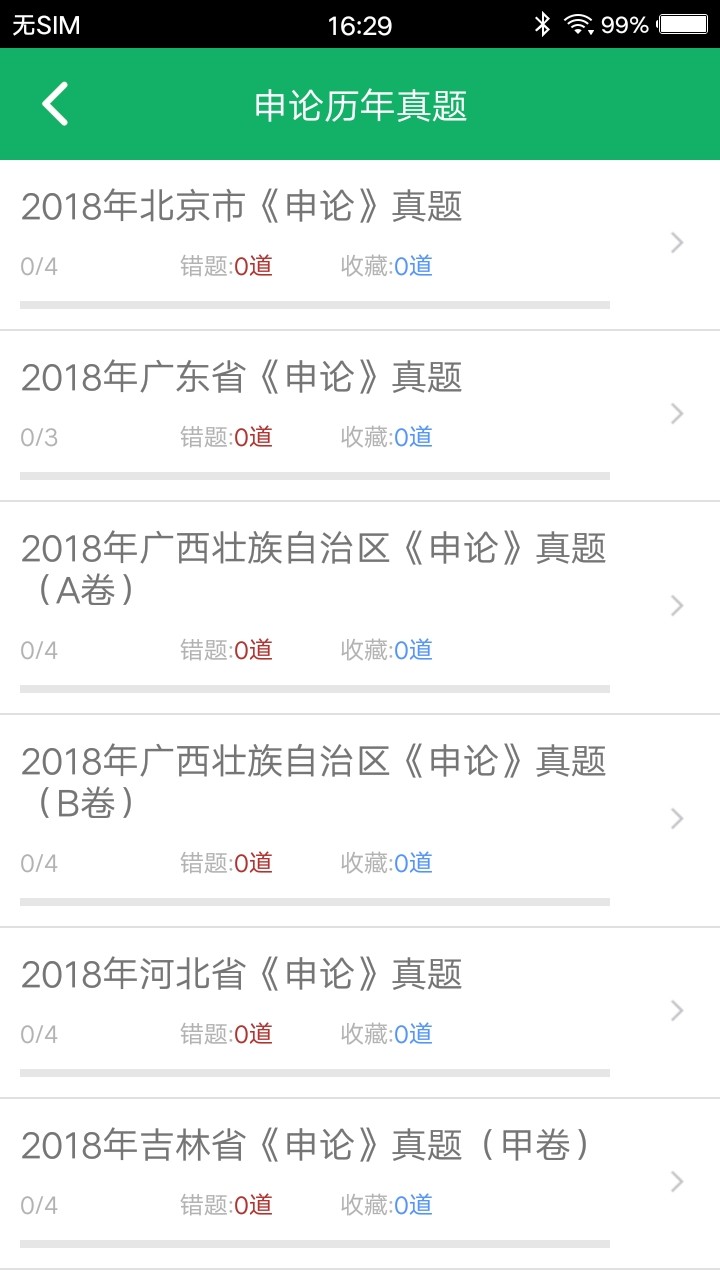
Task: Tap the 0/4 progress label for Hebei exam
Action: point(40,1033)
